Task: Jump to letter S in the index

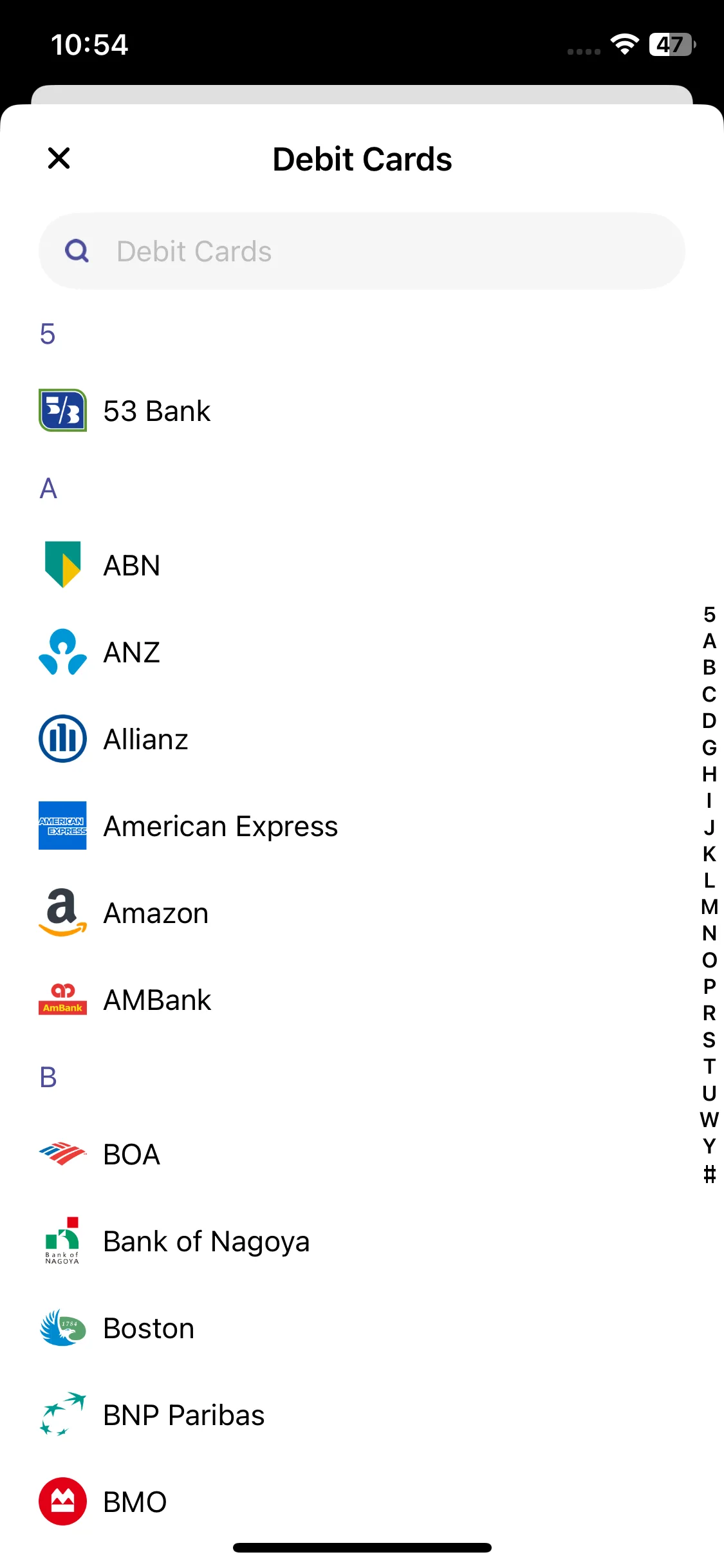Action: point(709,1040)
